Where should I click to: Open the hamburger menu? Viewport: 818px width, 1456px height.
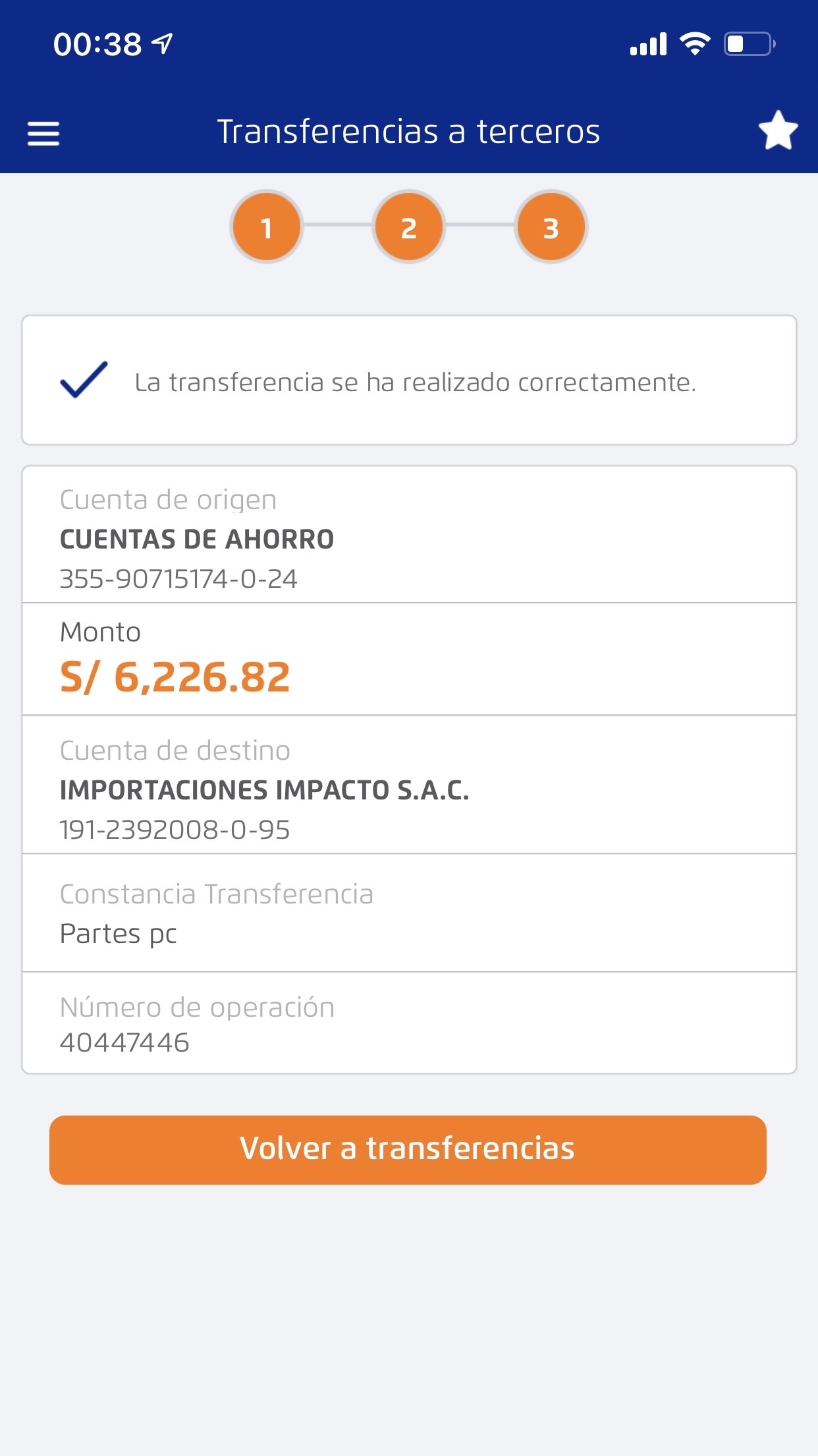coord(43,133)
